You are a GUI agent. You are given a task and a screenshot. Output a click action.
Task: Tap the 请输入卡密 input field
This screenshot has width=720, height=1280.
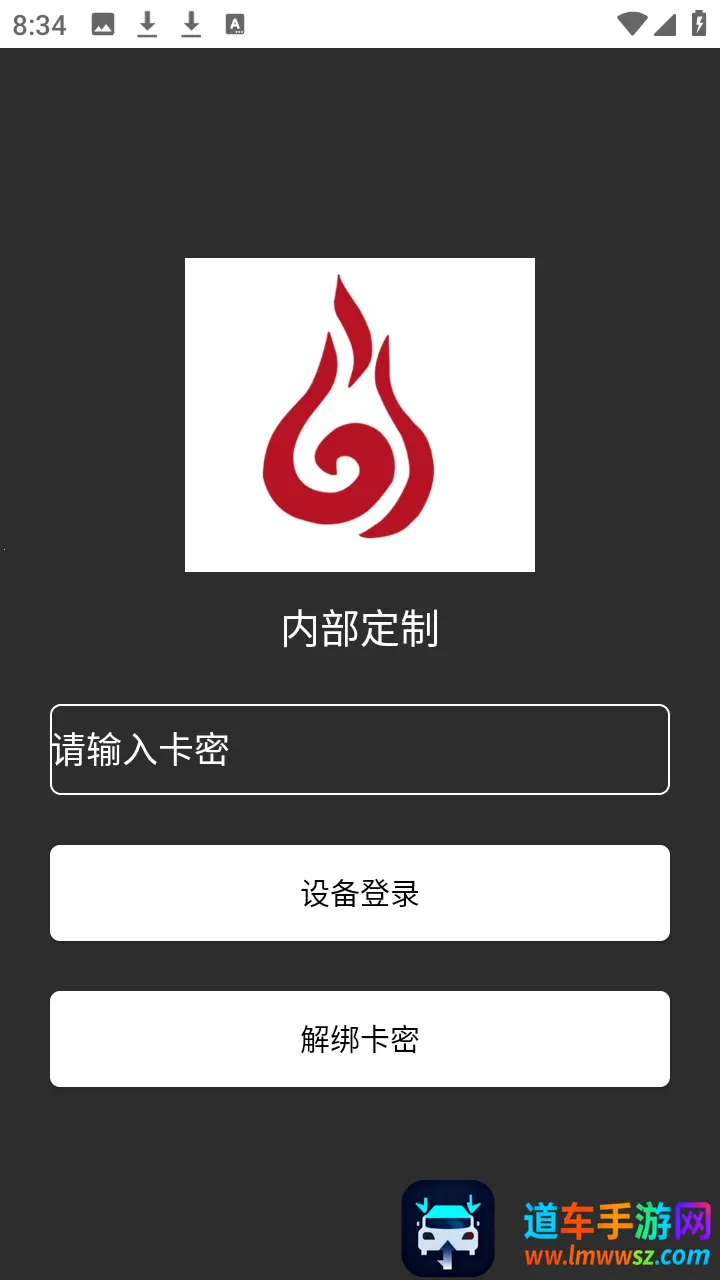[360, 749]
